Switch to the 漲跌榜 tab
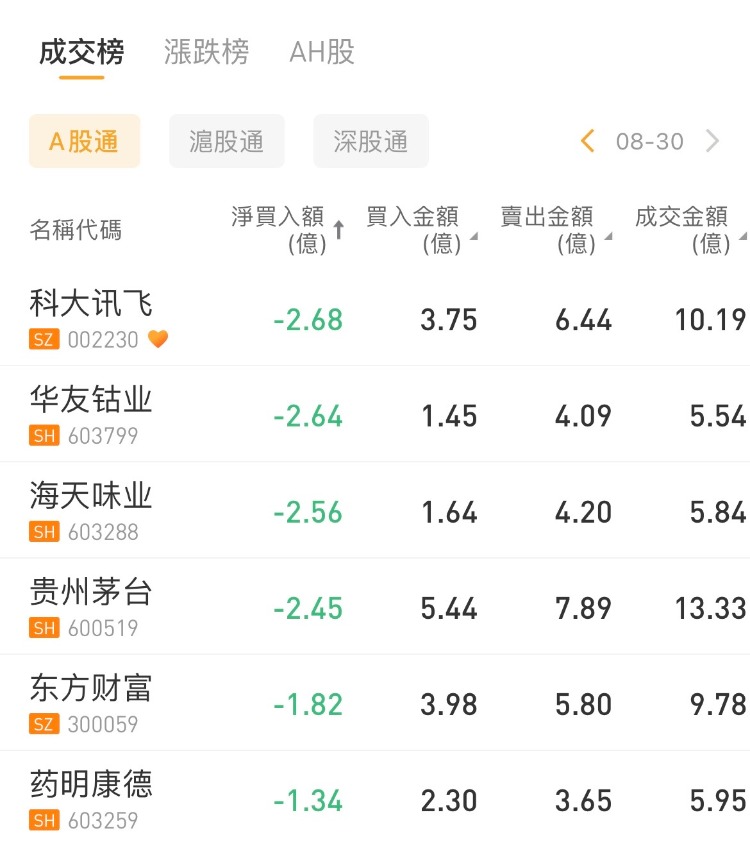The height and width of the screenshot is (842, 750). point(206,52)
